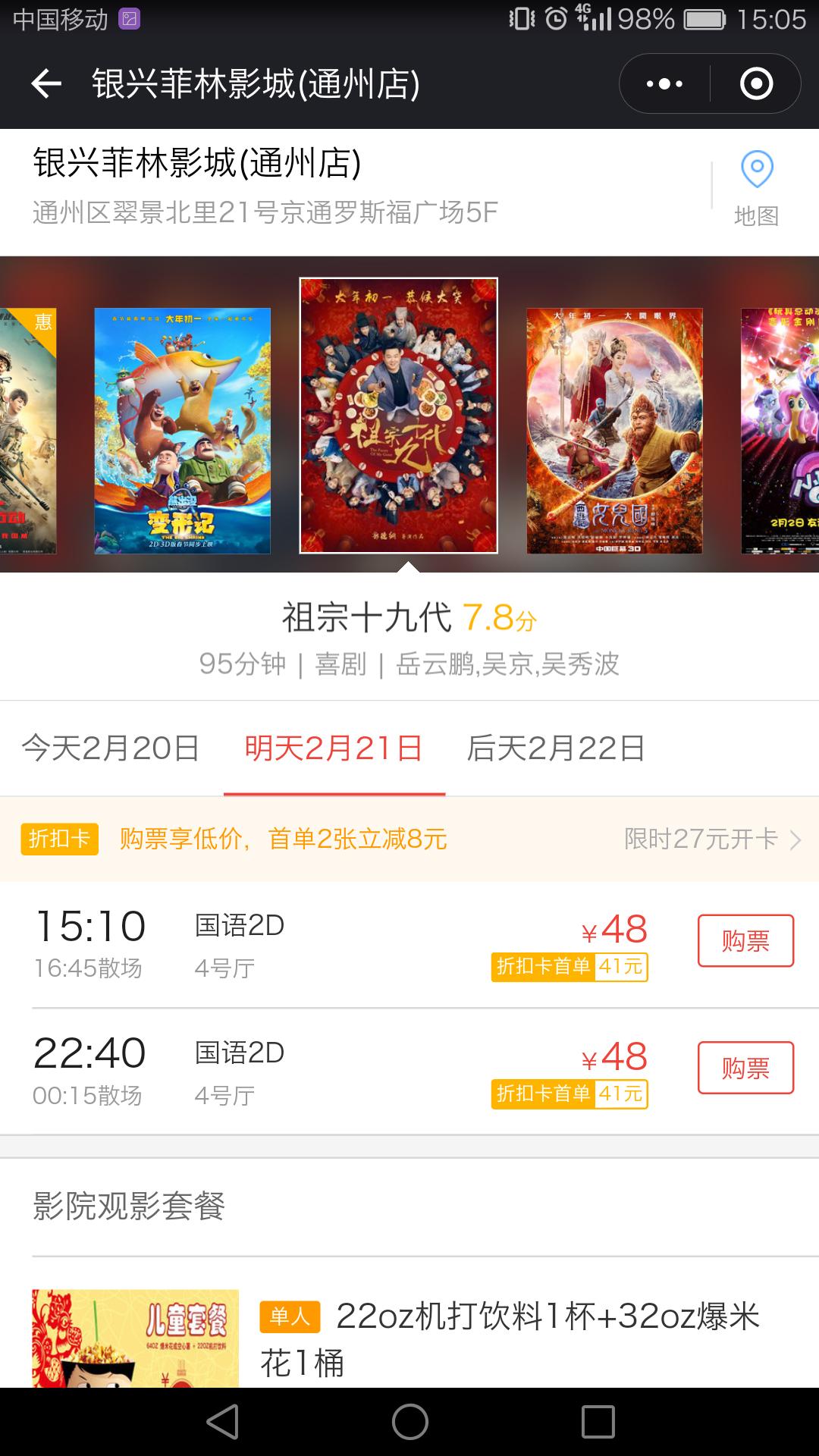Viewport: 819px width, 1456px height.
Task: Select the 祖宗十九代 movie poster
Action: 397,417
